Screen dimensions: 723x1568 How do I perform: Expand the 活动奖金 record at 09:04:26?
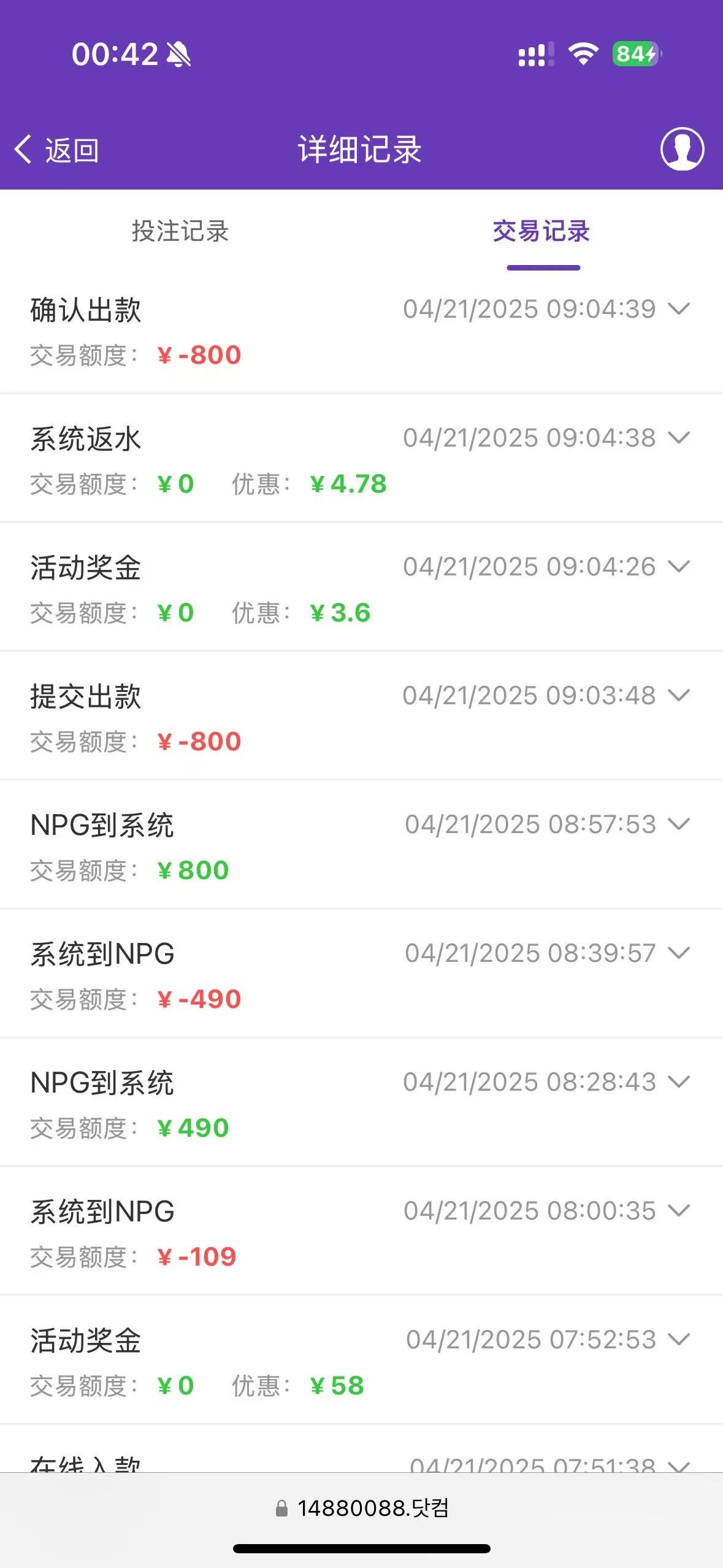click(679, 566)
